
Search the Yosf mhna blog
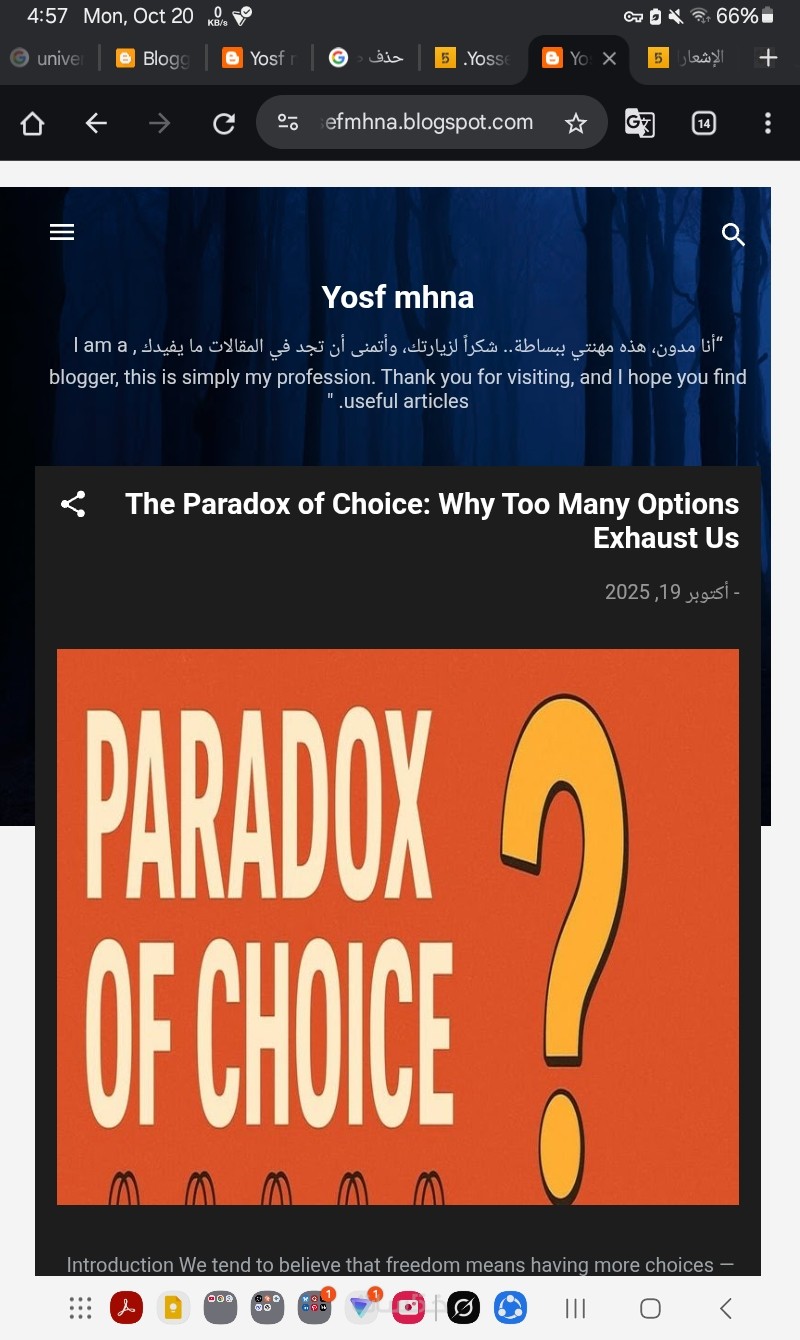coord(733,235)
